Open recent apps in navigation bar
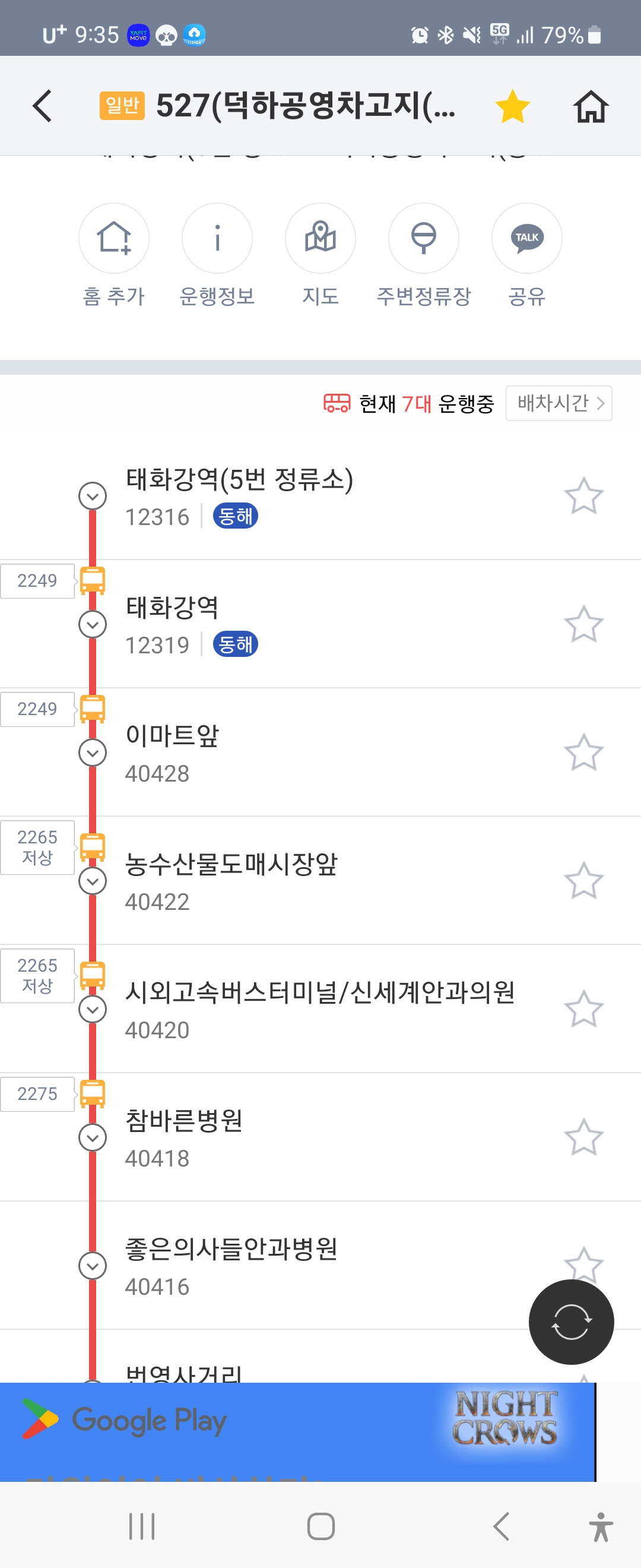Image resolution: width=641 pixels, height=1568 pixels. coord(142,1526)
